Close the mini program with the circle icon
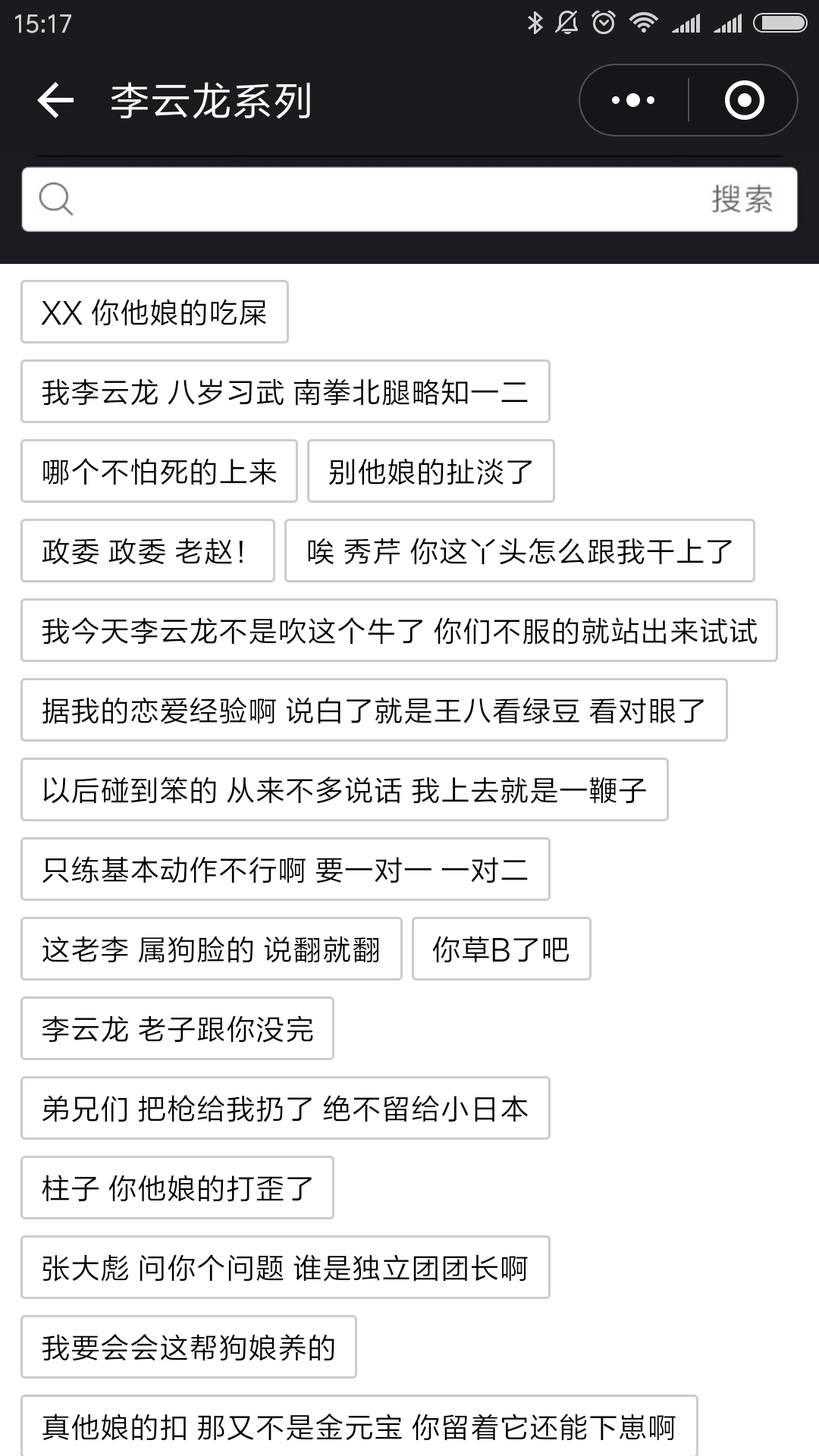The height and width of the screenshot is (1456, 819). 744,100
